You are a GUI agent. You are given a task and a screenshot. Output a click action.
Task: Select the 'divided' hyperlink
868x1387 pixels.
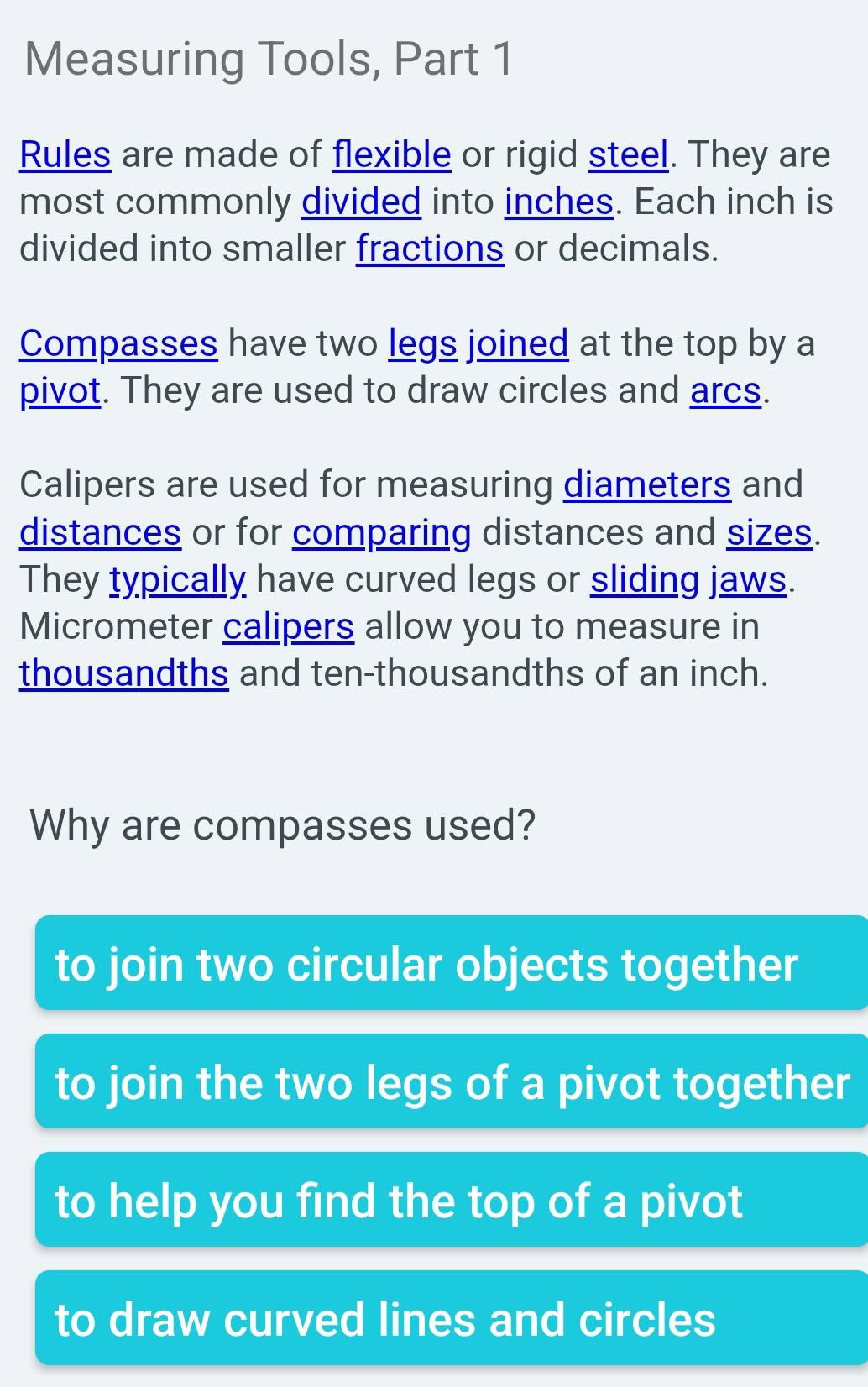pyautogui.click(x=360, y=202)
